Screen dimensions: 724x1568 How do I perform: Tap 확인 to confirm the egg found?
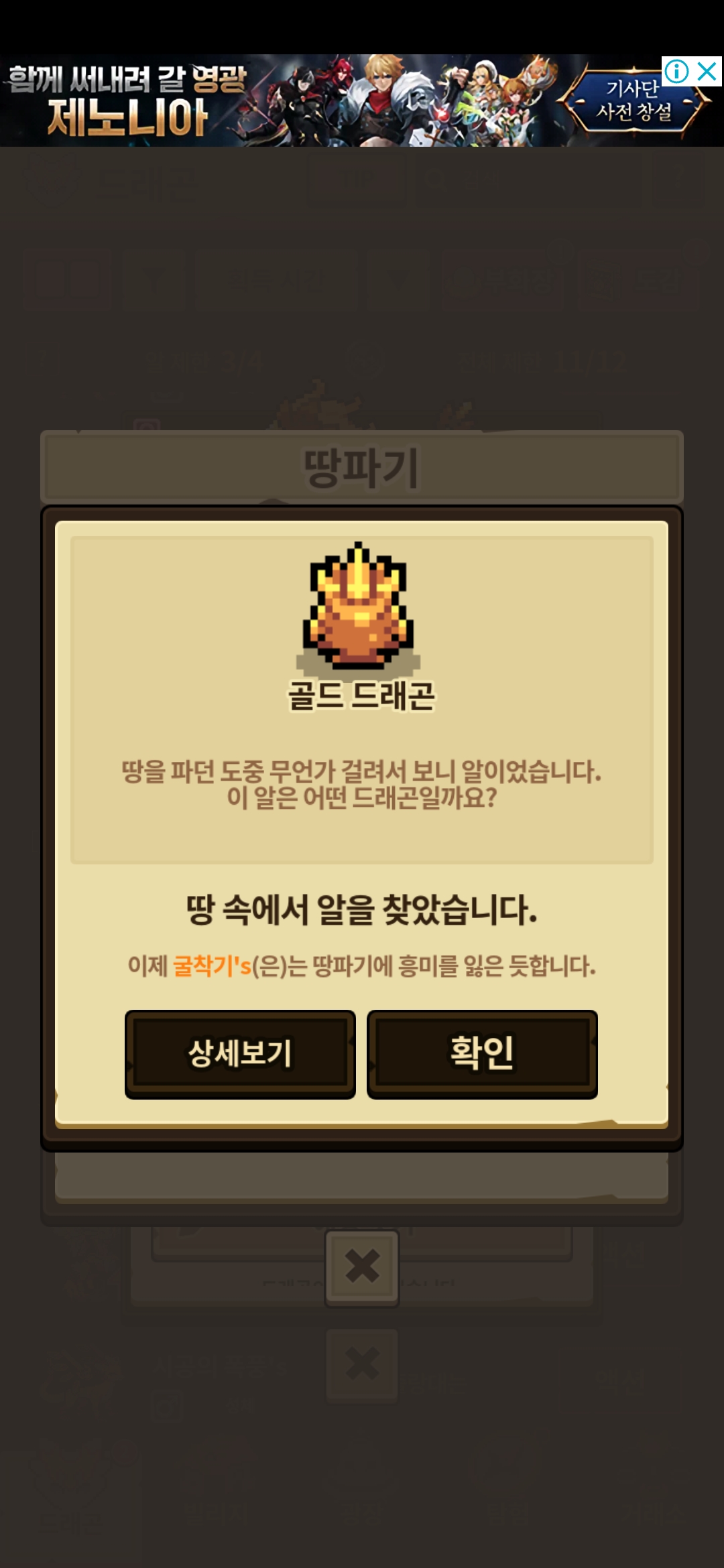click(x=482, y=1053)
